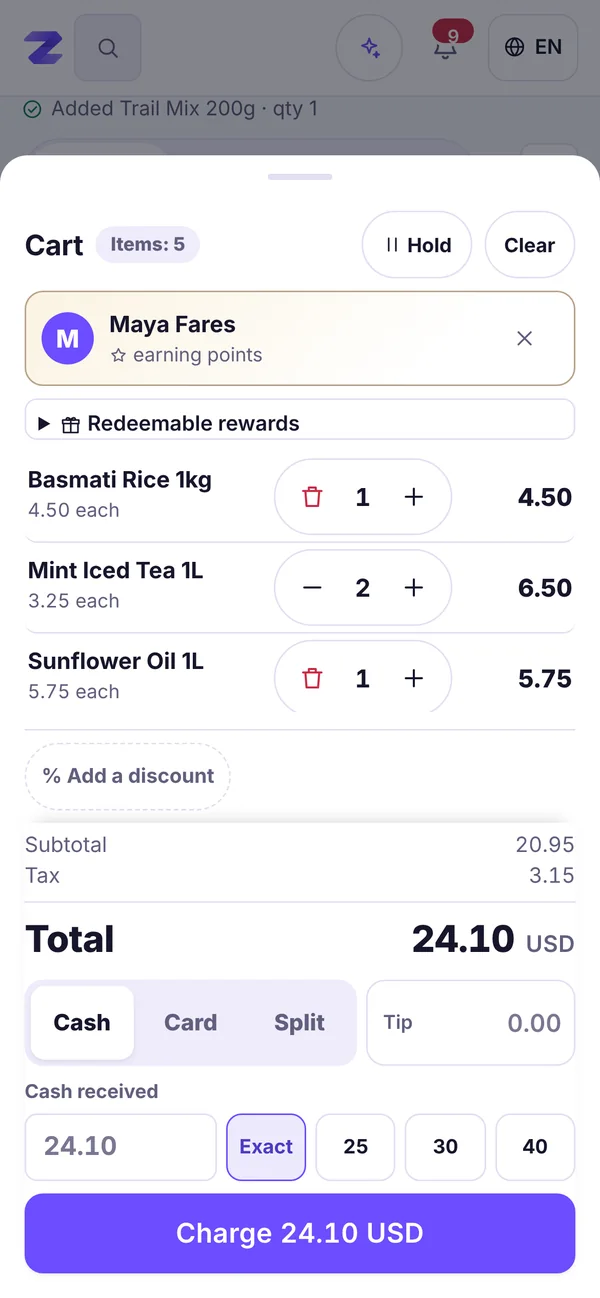Viewport: 600px width, 1298px height.
Task: Increase Mint Iced Tea 1L quantity
Action: [x=413, y=588]
